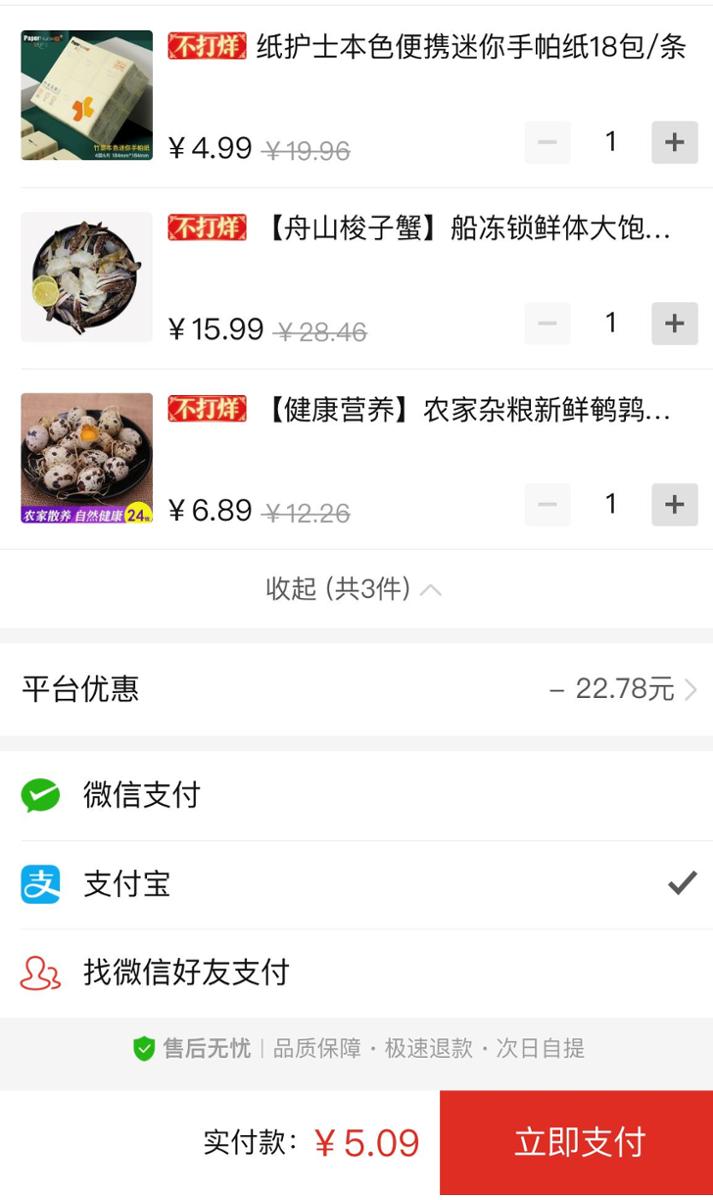Reduce quantity of 舟山梭子蟹 crab
Viewport: 713px width, 1200px height.
547,323
